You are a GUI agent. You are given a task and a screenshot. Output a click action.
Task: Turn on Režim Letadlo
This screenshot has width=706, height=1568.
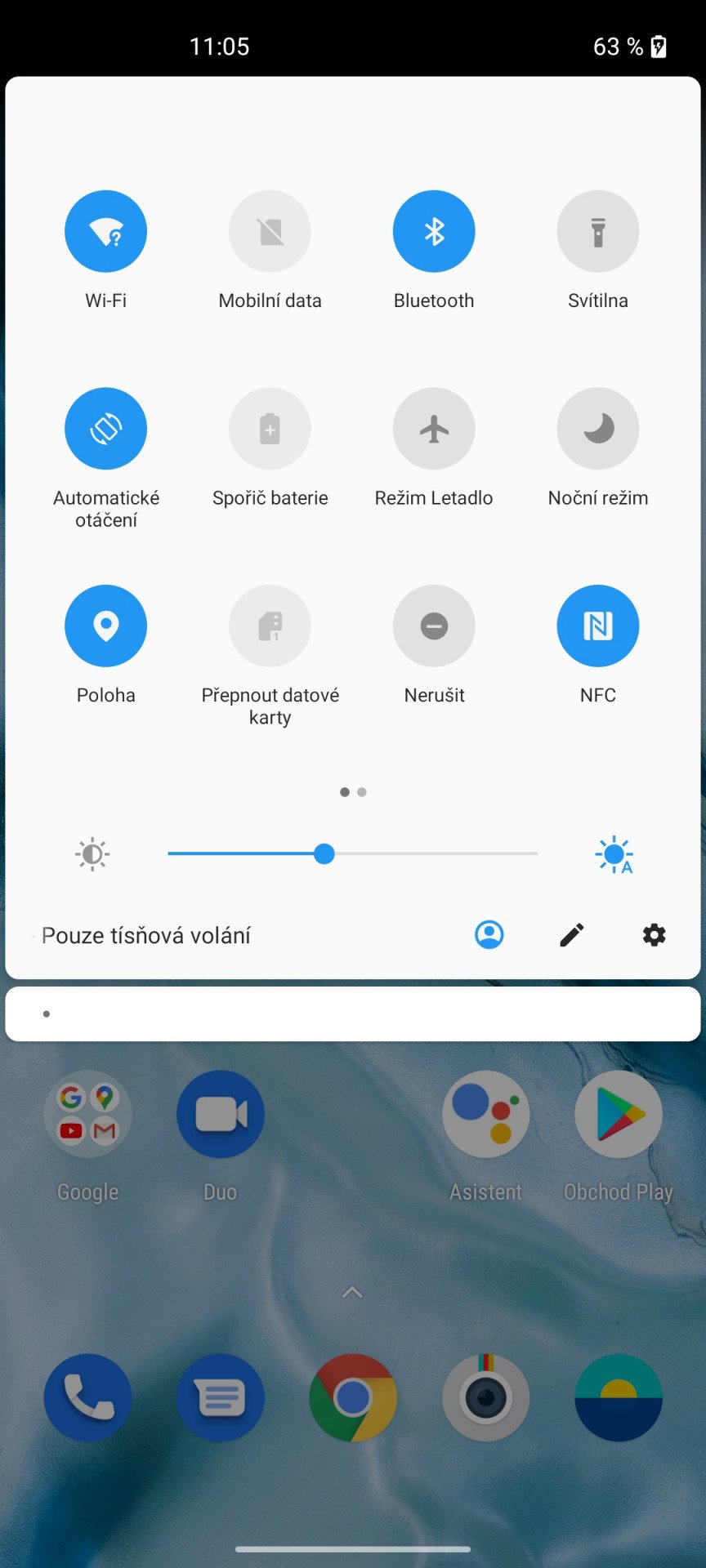434,429
